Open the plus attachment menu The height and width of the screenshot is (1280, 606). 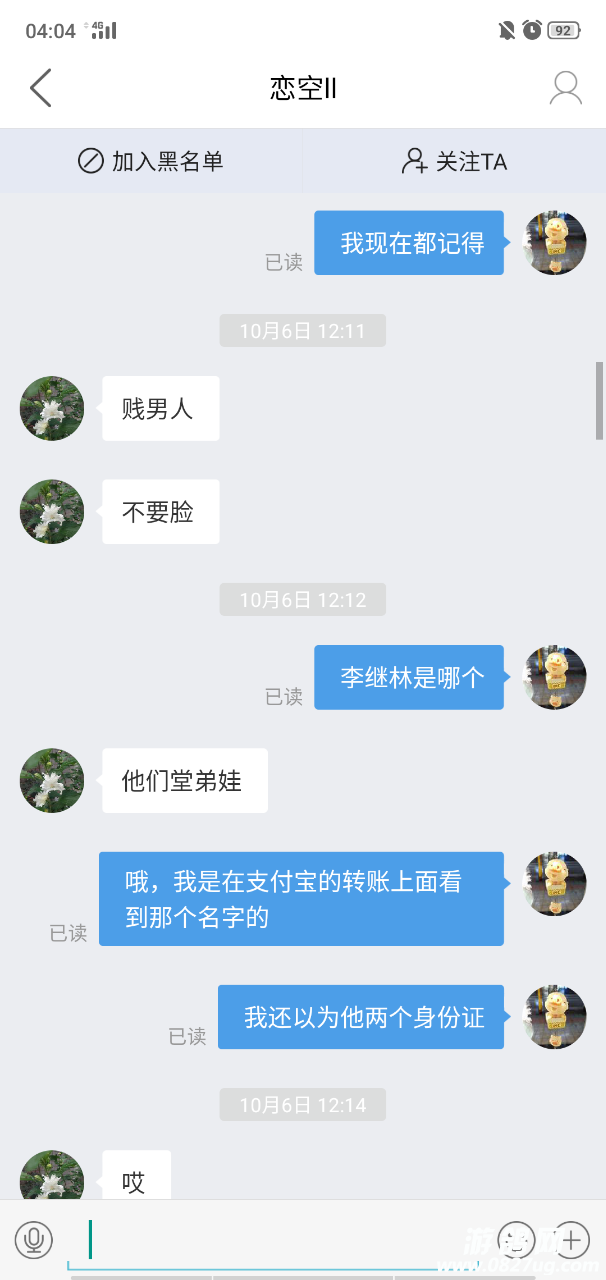[571, 1241]
